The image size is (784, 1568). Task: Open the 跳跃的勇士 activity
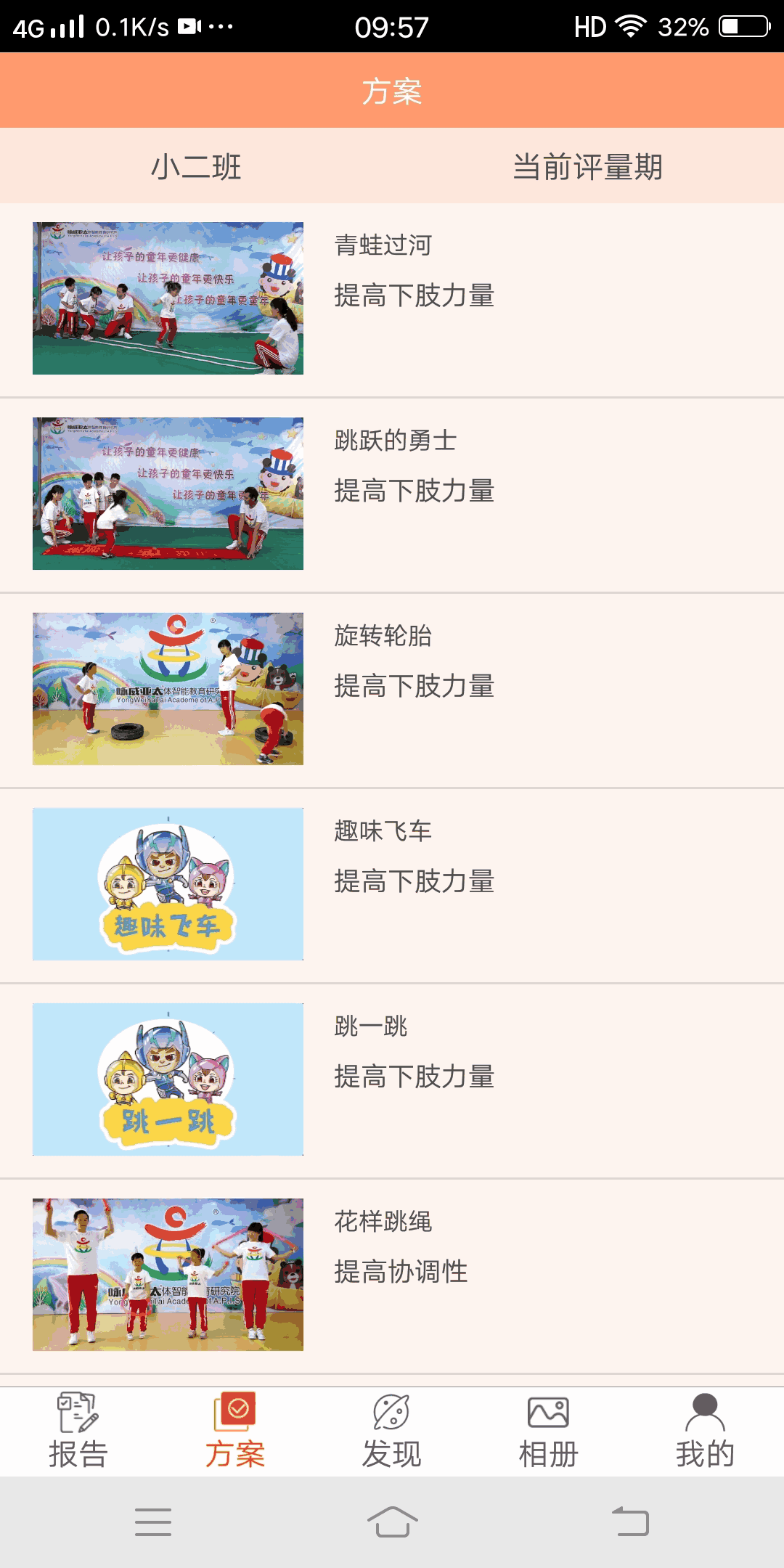[x=392, y=494]
